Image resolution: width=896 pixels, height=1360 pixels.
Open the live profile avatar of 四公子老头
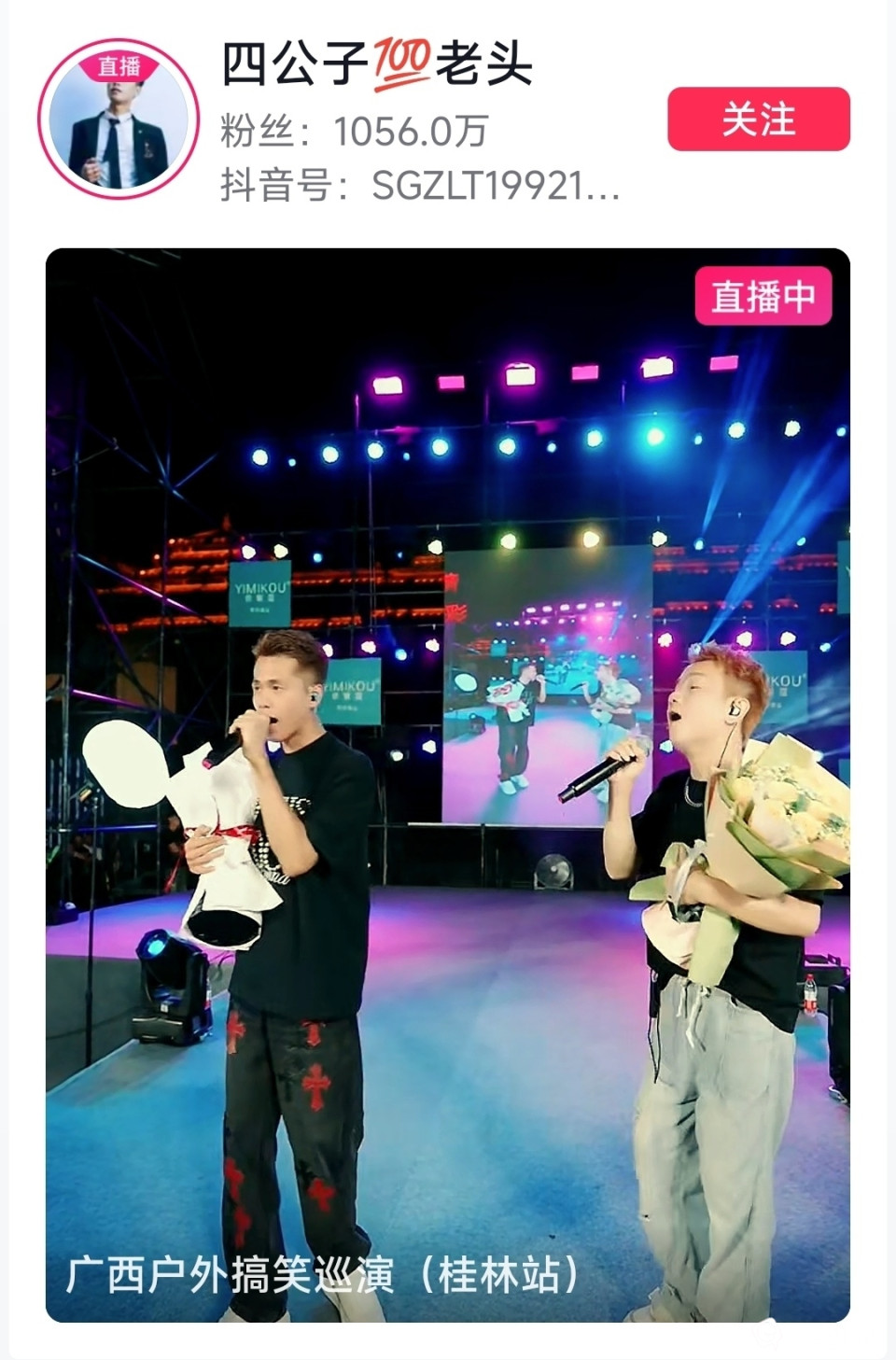tap(119, 119)
